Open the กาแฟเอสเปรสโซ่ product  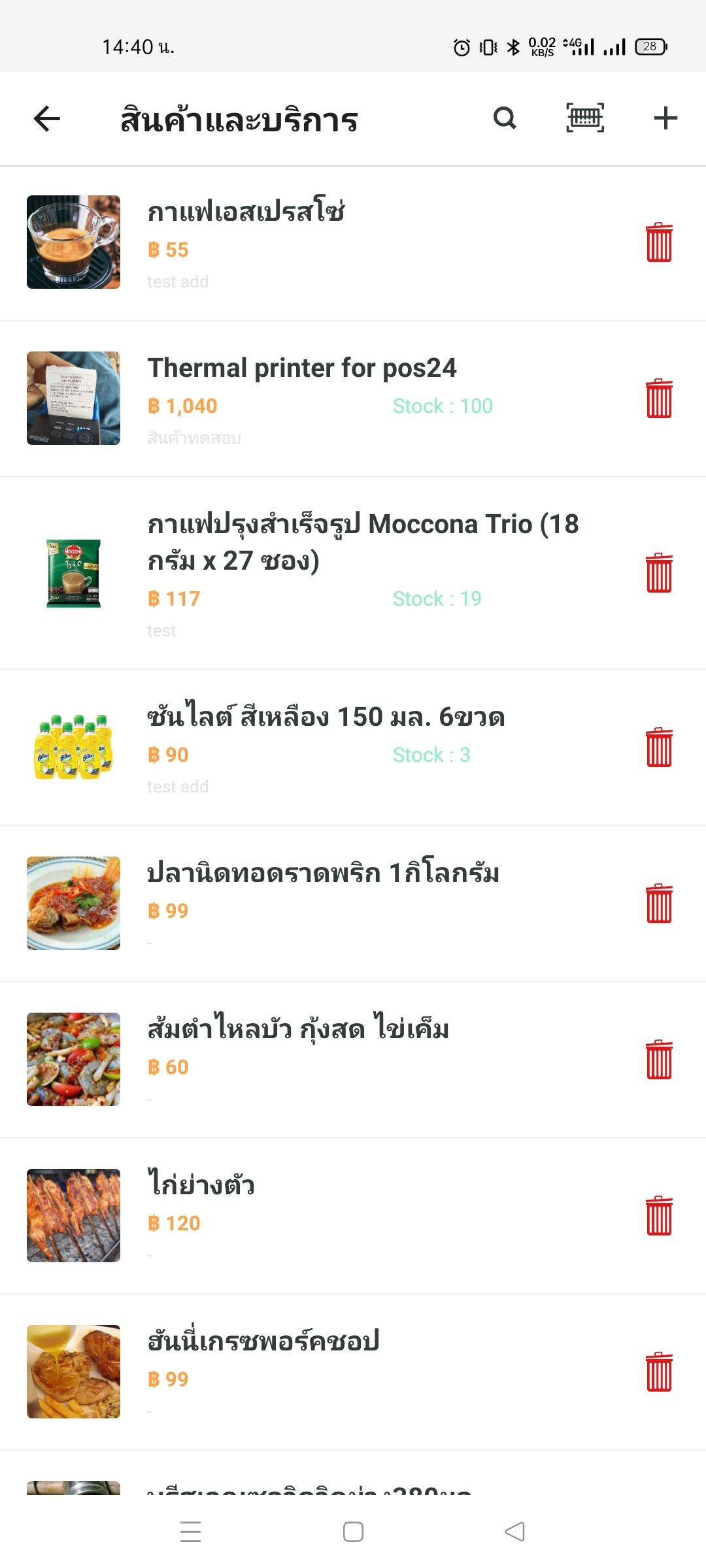coord(246,212)
